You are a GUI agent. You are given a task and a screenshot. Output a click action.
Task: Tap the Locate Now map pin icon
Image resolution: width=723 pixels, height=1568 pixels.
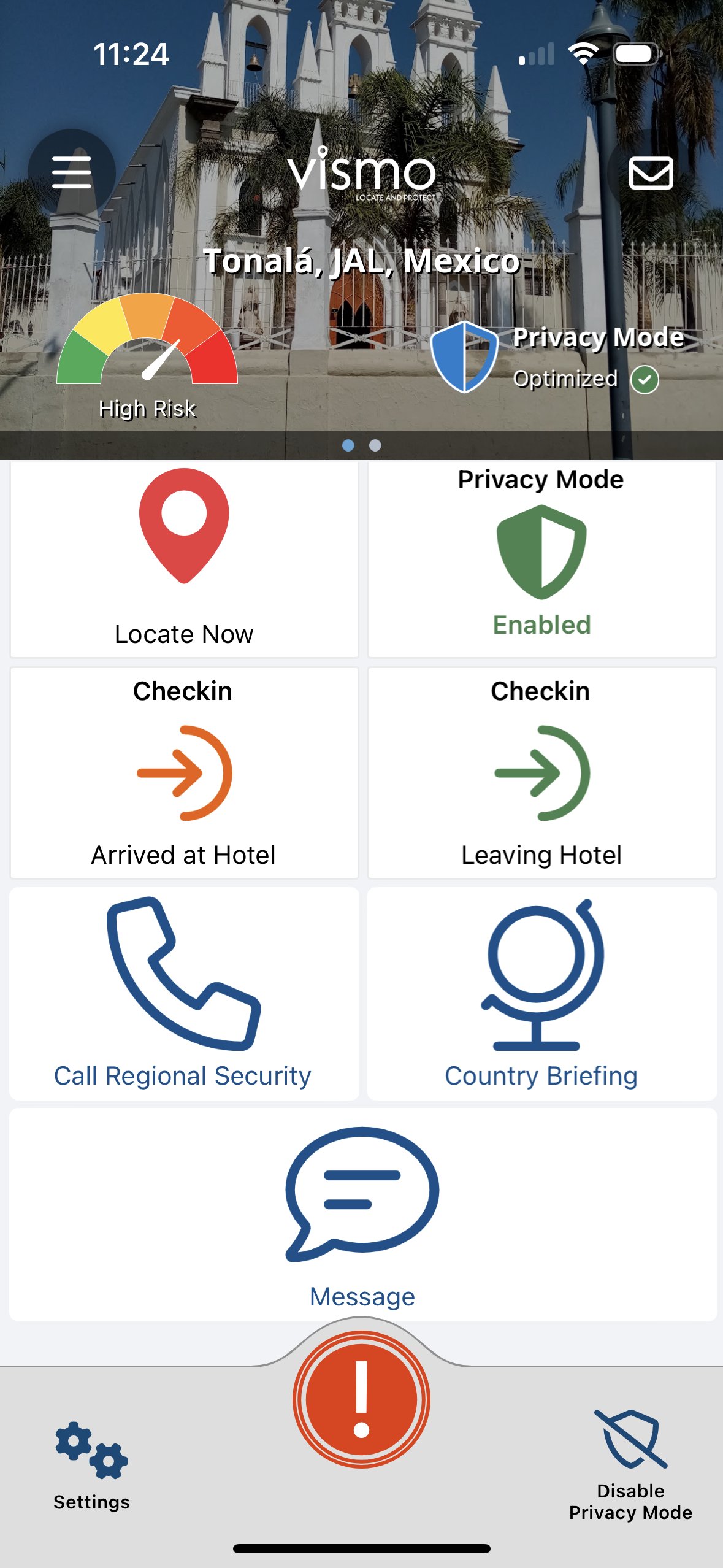(183, 534)
